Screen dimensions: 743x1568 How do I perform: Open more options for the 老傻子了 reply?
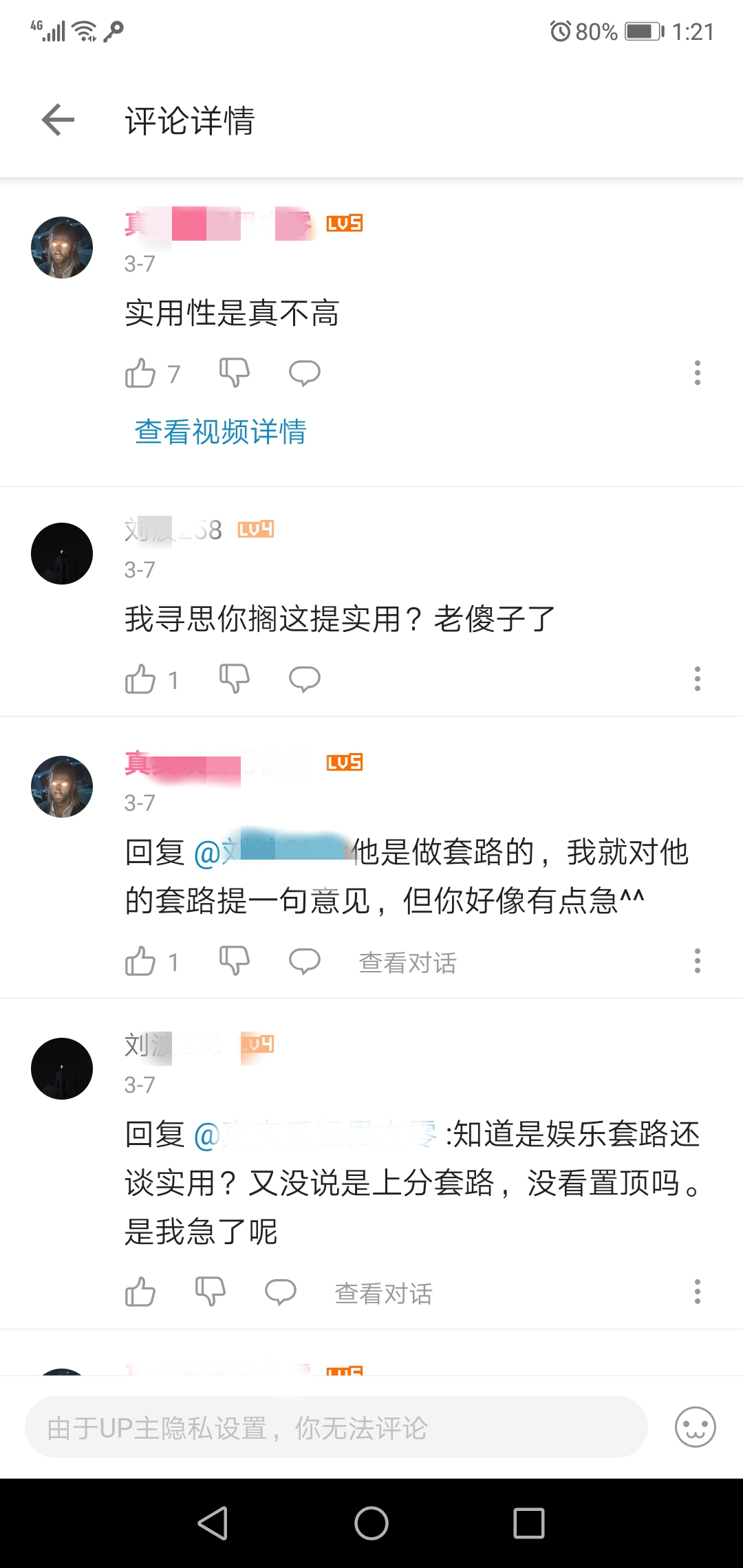point(698,679)
